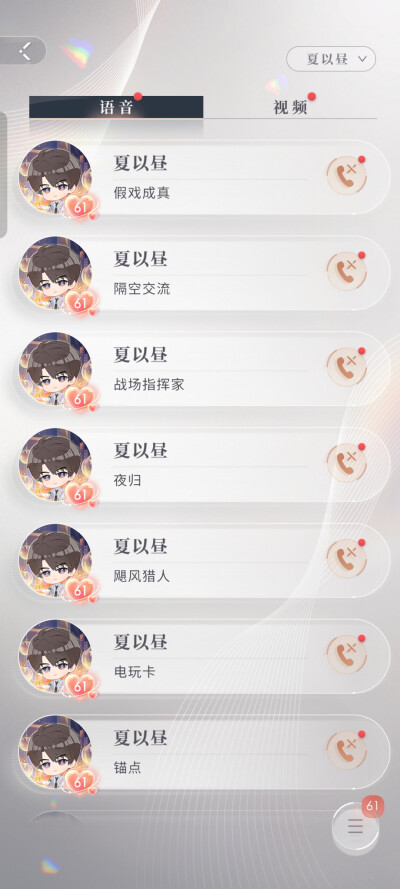Tap the missed-call icon for 假戏成真
This screenshot has height=889, width=400.
coord(346,176)
